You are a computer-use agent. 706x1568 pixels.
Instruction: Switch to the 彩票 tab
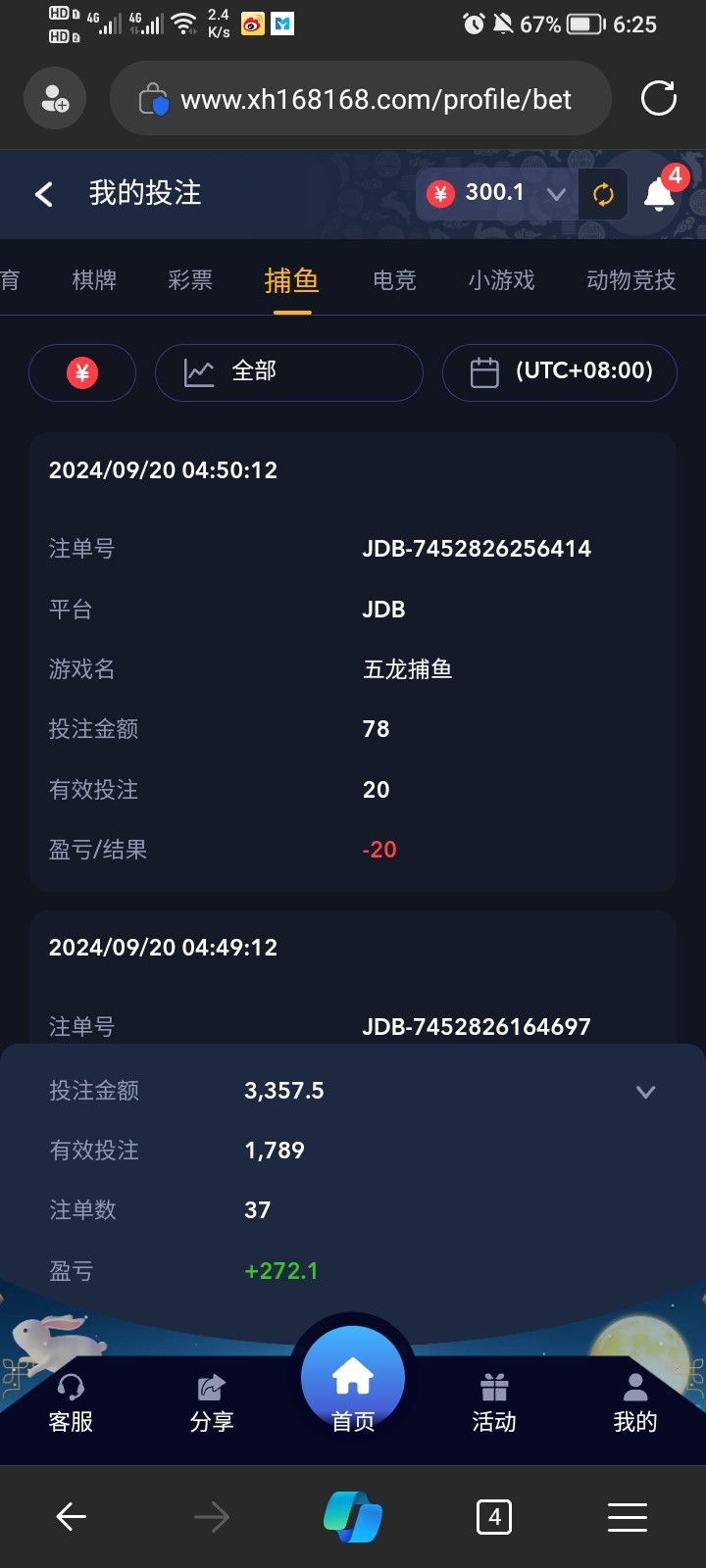(190, 280)
